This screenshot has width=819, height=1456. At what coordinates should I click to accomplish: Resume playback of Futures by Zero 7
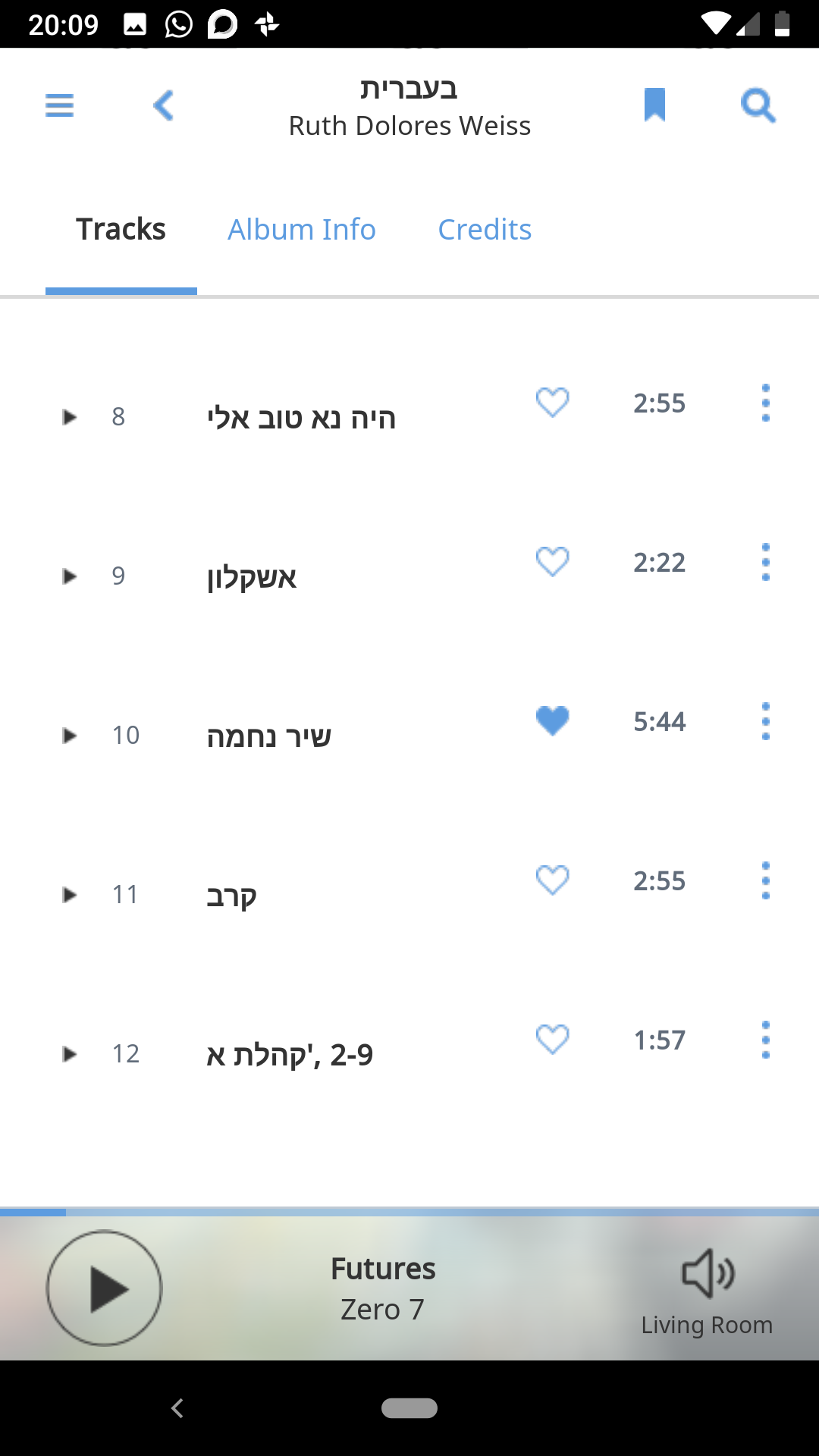(105, 1288)
